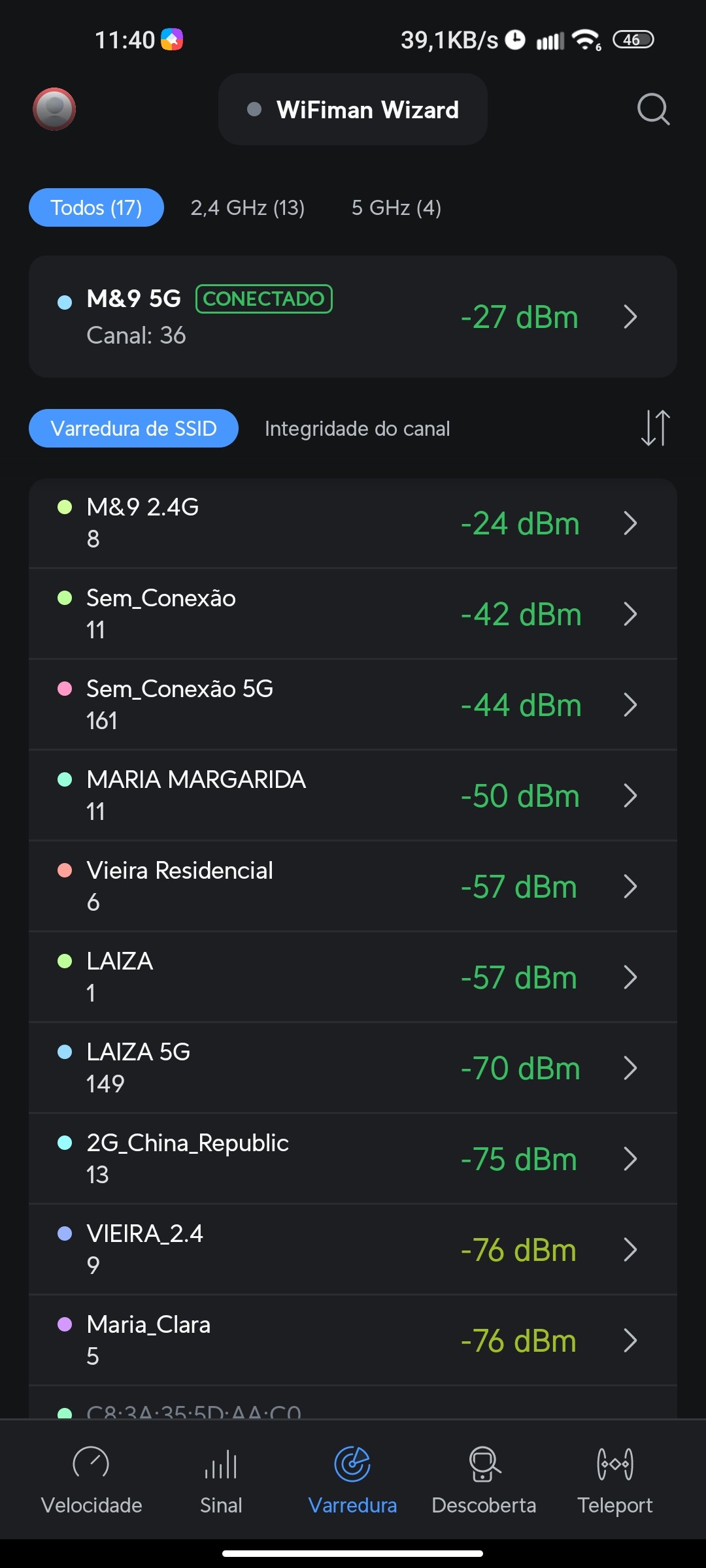
Task: Filter networks by 5 GHz
Action: pos(396,208)
